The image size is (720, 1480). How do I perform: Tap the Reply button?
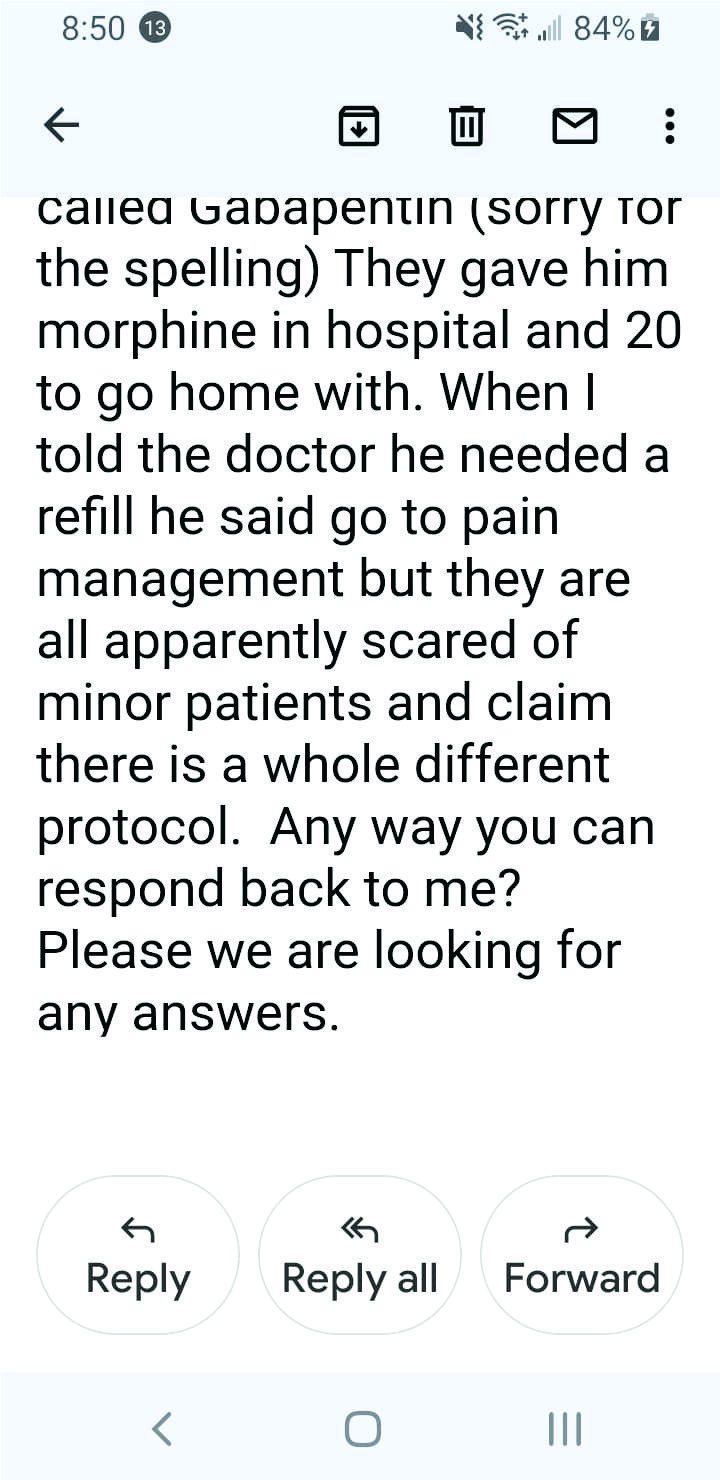[138, 1255]
